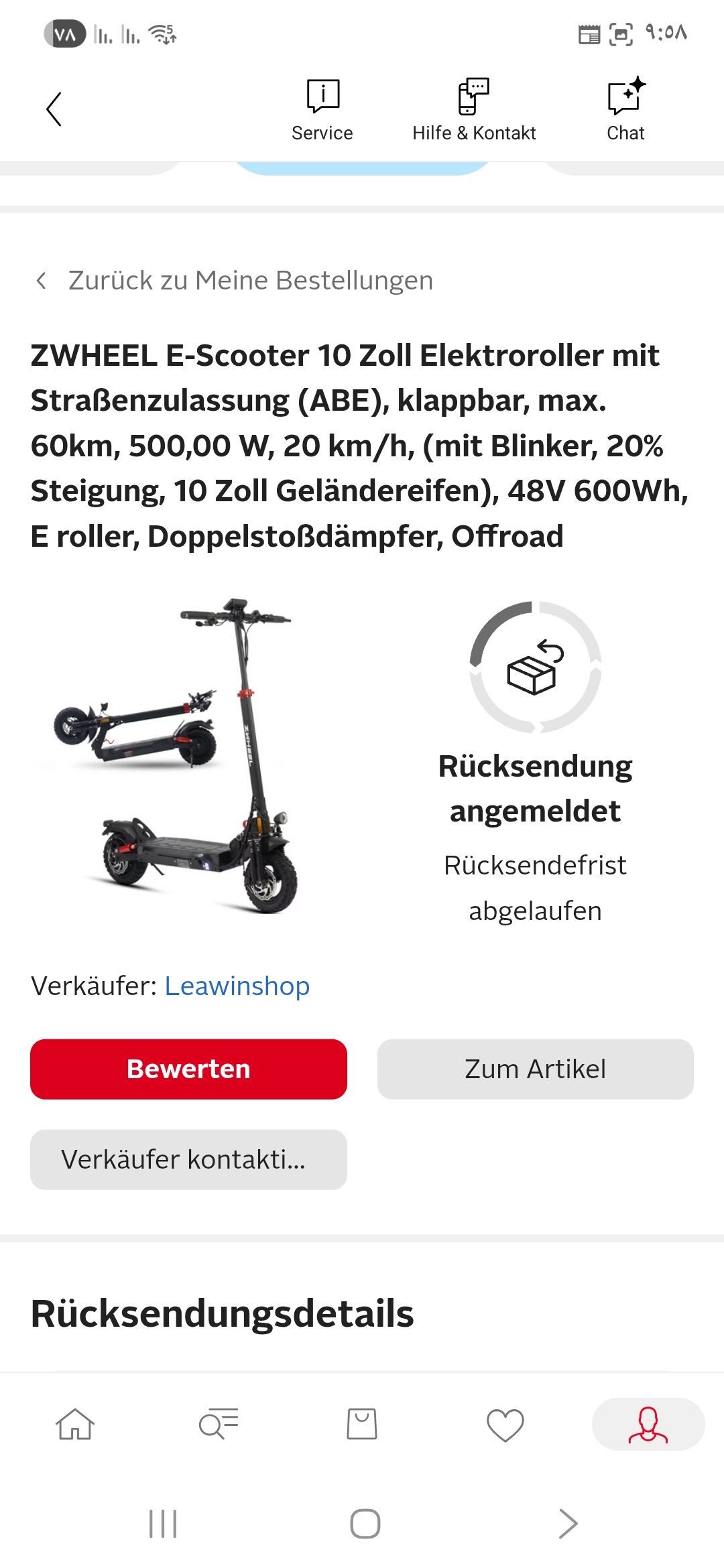Screen dimensions: 724x1568
Task: Open the system recent apps button
Action: (163, 1524)
